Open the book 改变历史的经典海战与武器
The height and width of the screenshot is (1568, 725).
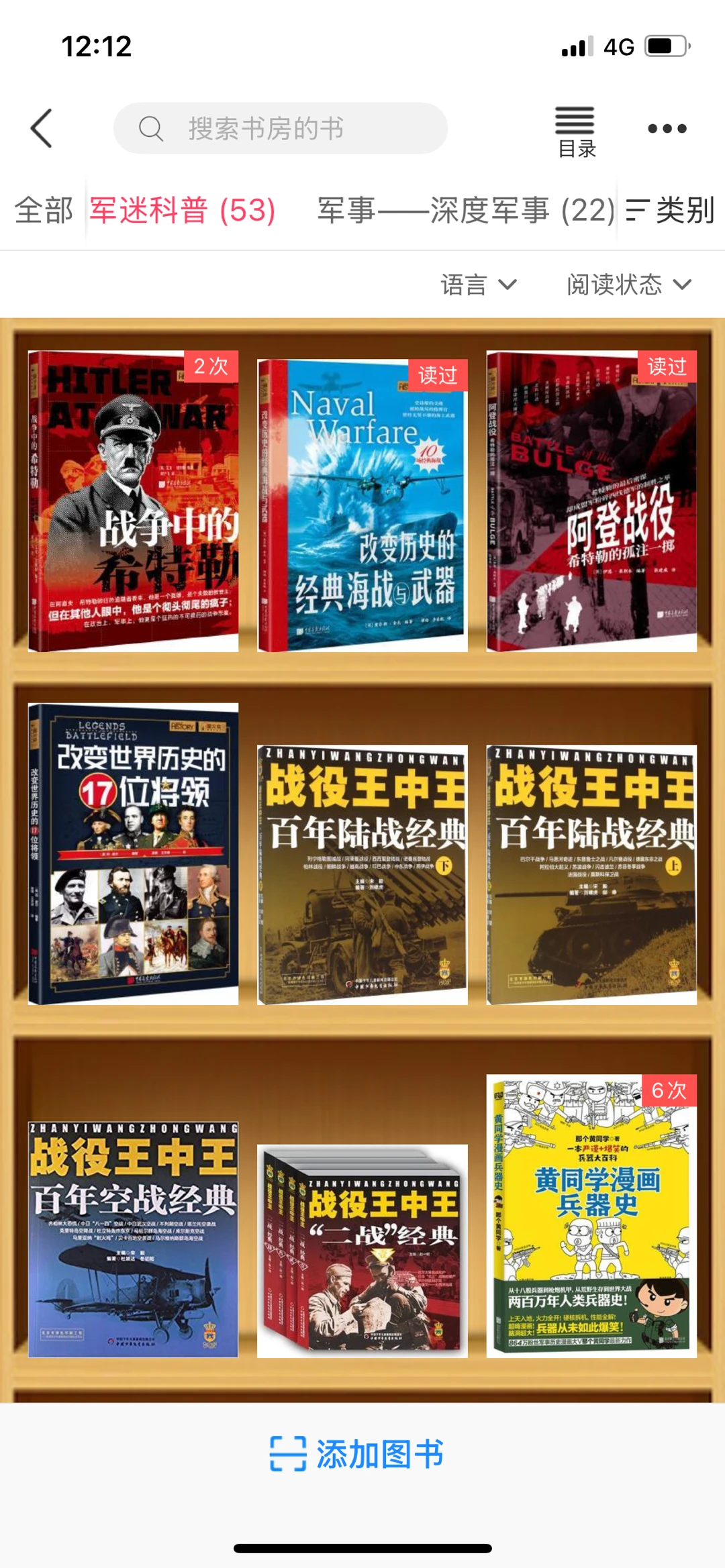[362, 505]
